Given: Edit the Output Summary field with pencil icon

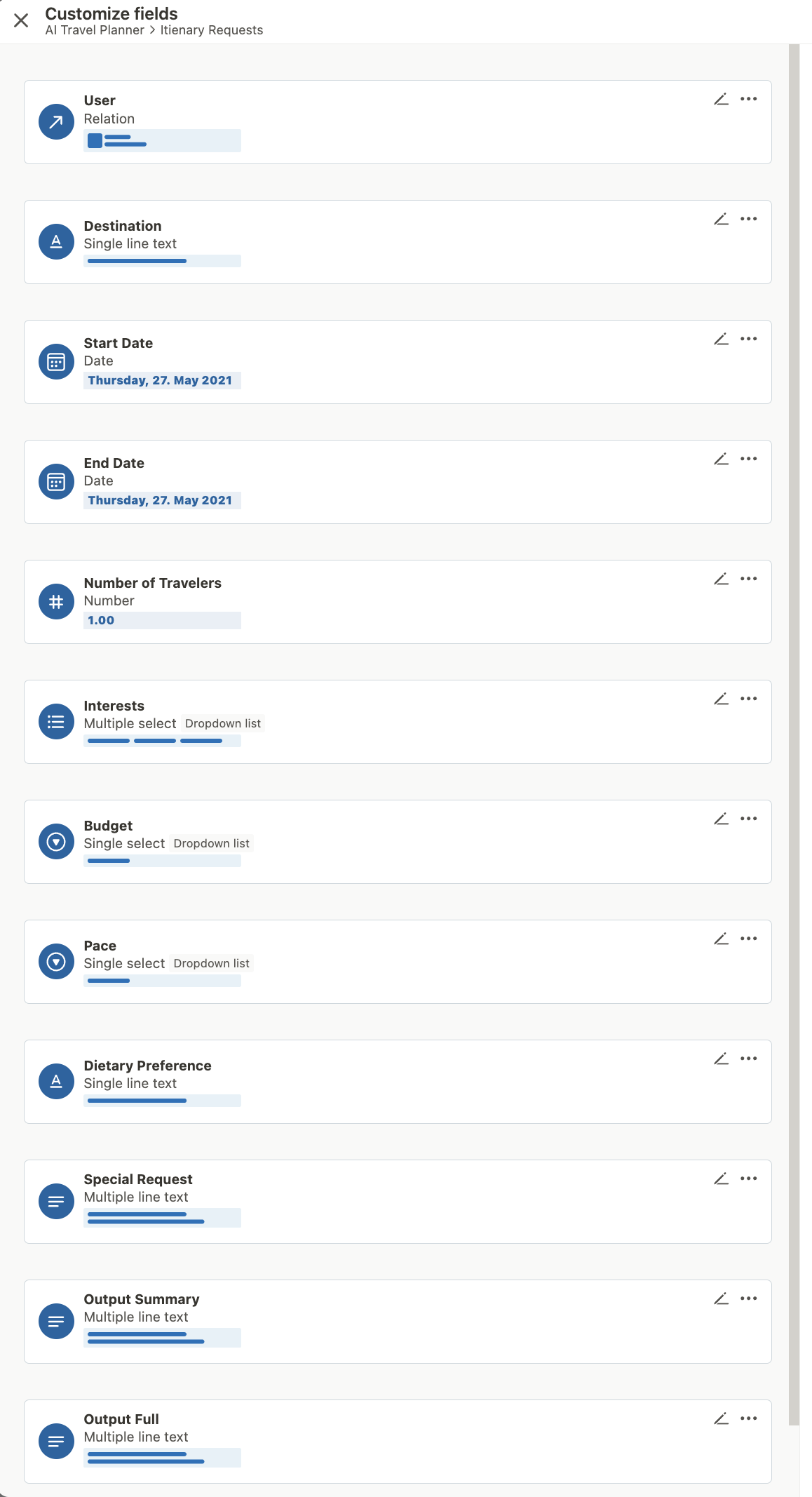Looking at the screenshot, I should pos(721,1298).
